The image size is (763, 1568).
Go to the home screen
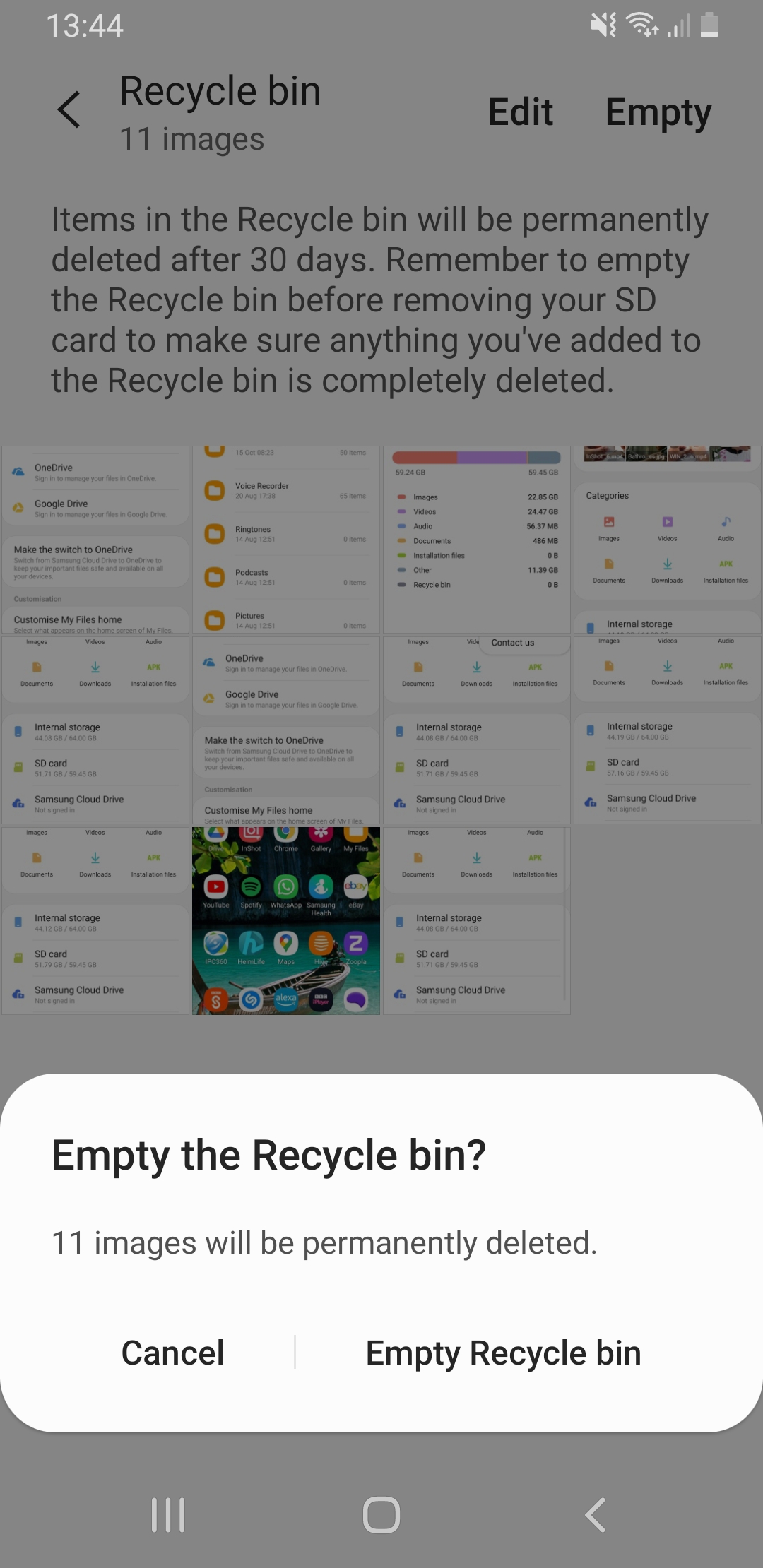tap(381, 1515)
